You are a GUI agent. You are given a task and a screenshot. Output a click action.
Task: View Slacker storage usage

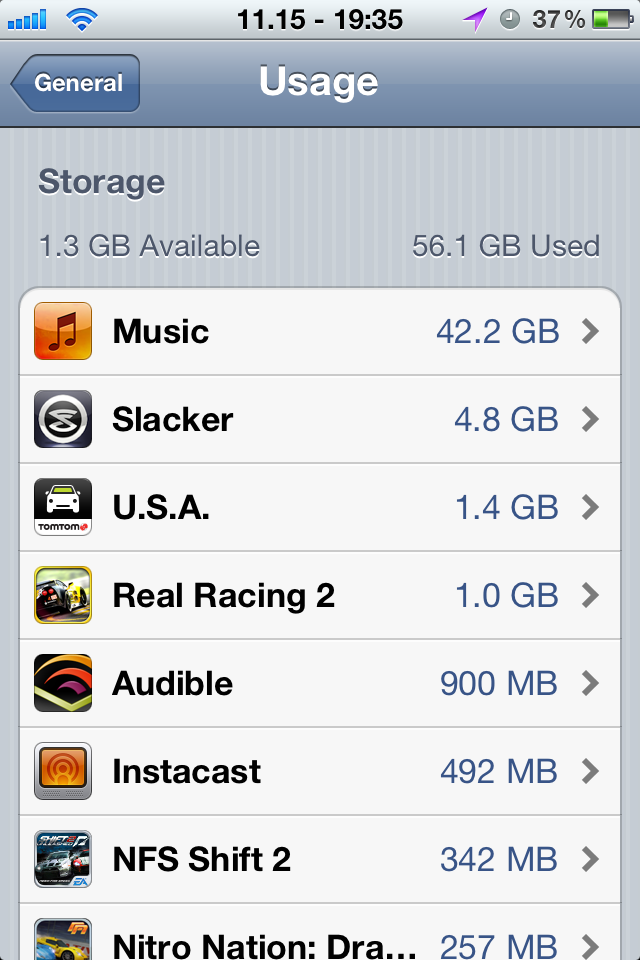click(320, 419)
